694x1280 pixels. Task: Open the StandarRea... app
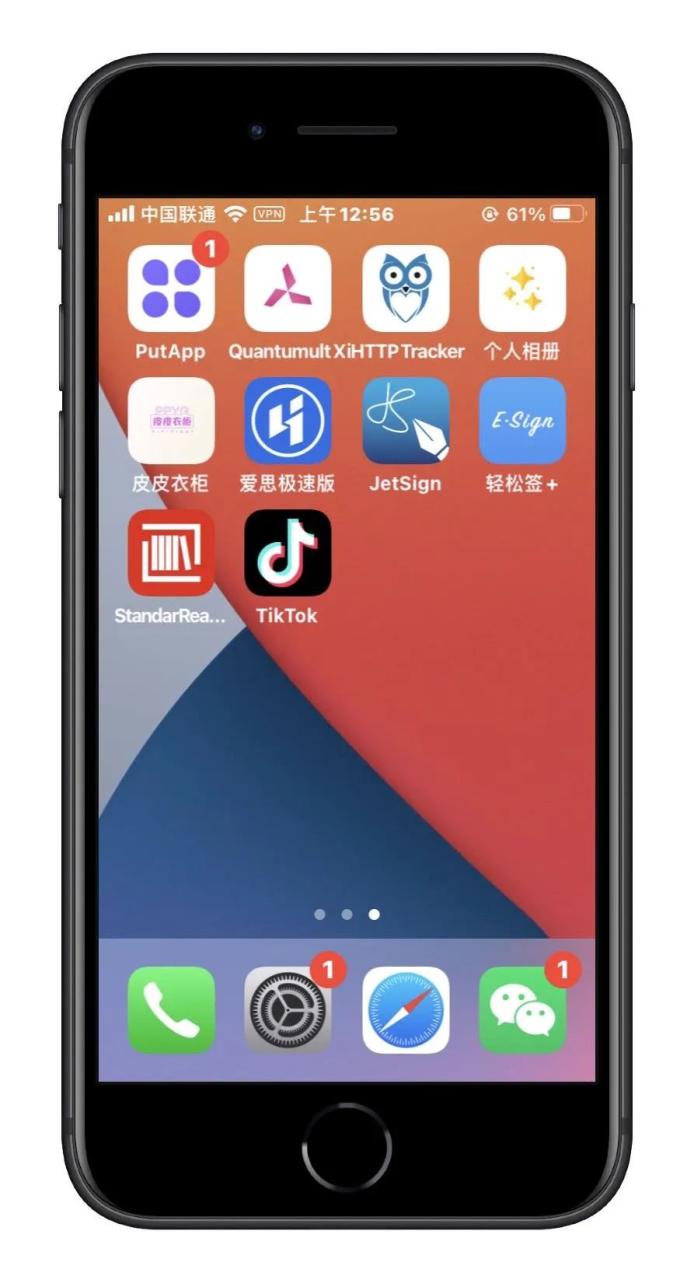171,553
